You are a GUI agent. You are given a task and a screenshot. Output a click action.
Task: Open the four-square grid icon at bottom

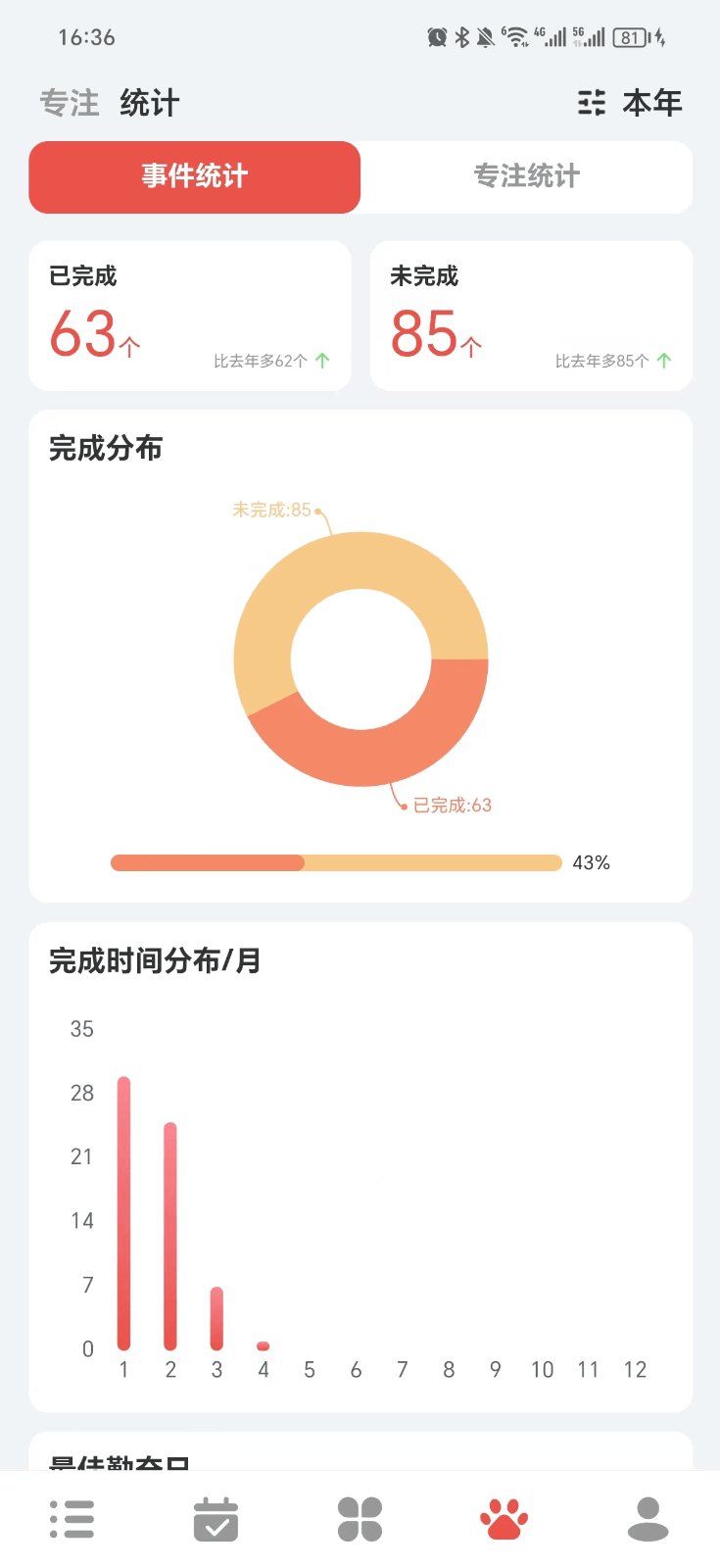click(x=360, y=1517)
